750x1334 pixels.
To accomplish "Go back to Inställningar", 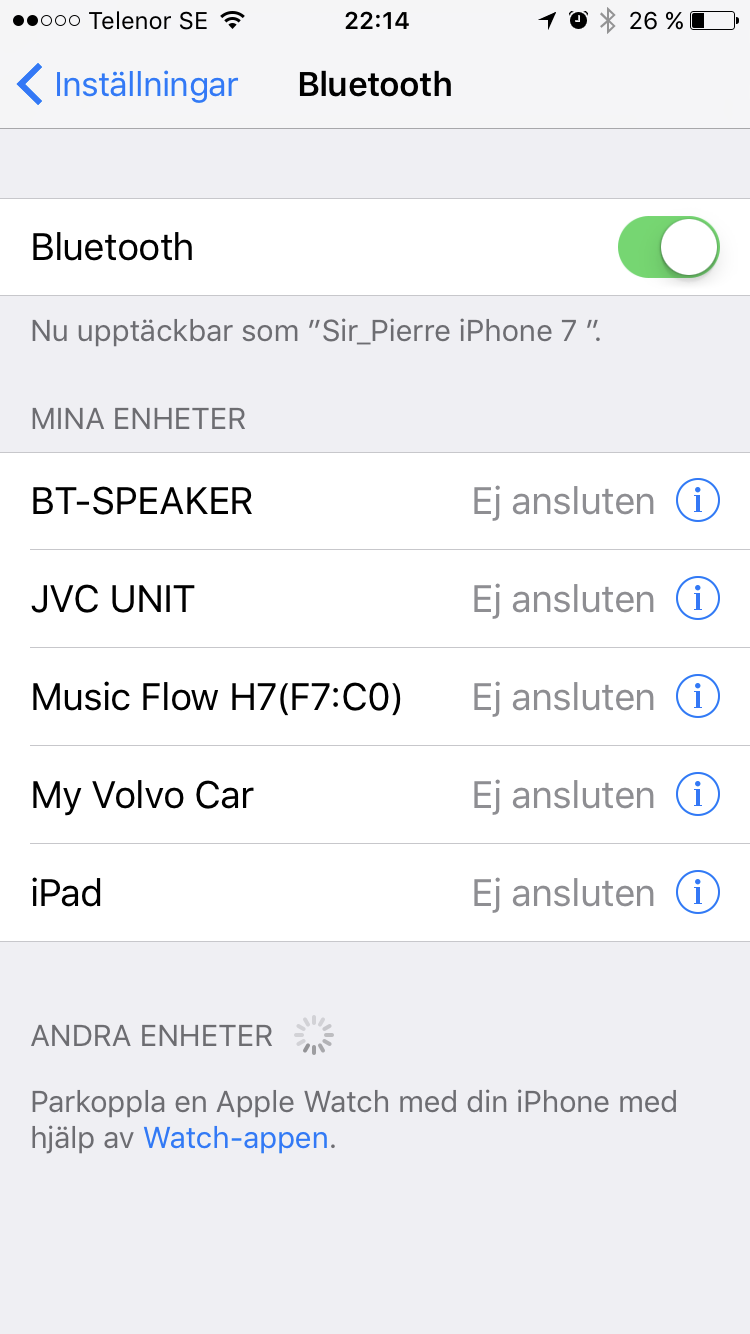I will [128, 84].
